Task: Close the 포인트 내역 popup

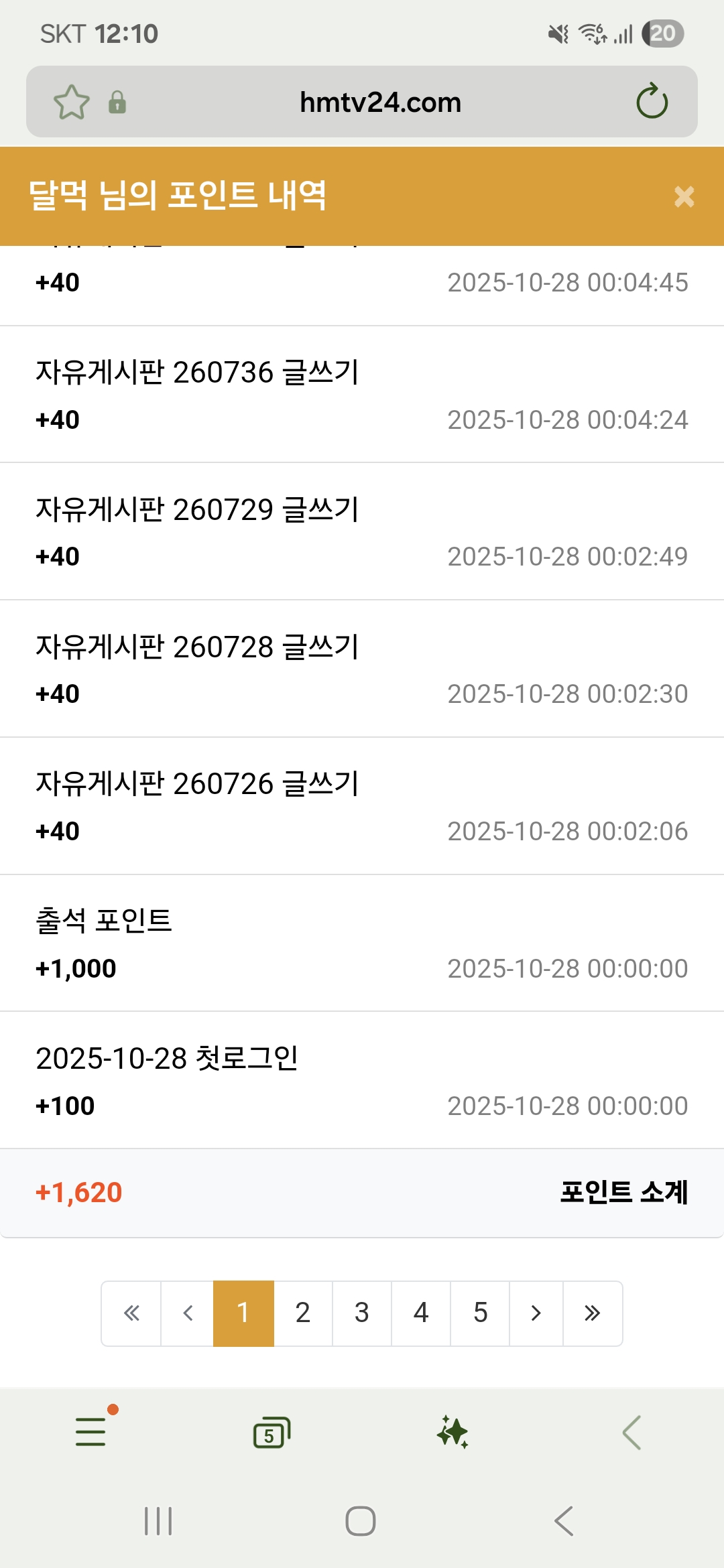Action: (x=684, y=196)
